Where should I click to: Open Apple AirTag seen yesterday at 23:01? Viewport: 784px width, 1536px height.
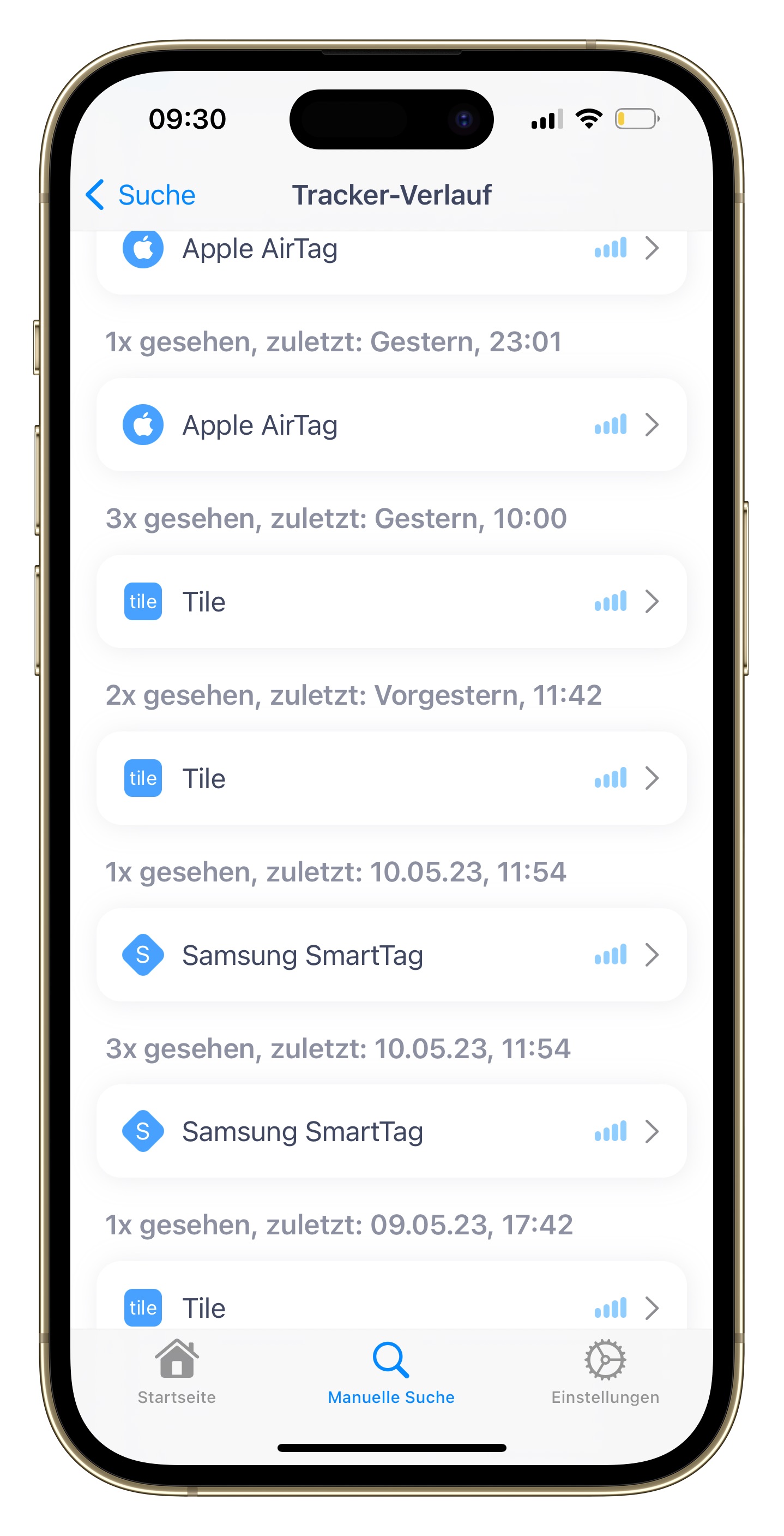coord(390,424)
